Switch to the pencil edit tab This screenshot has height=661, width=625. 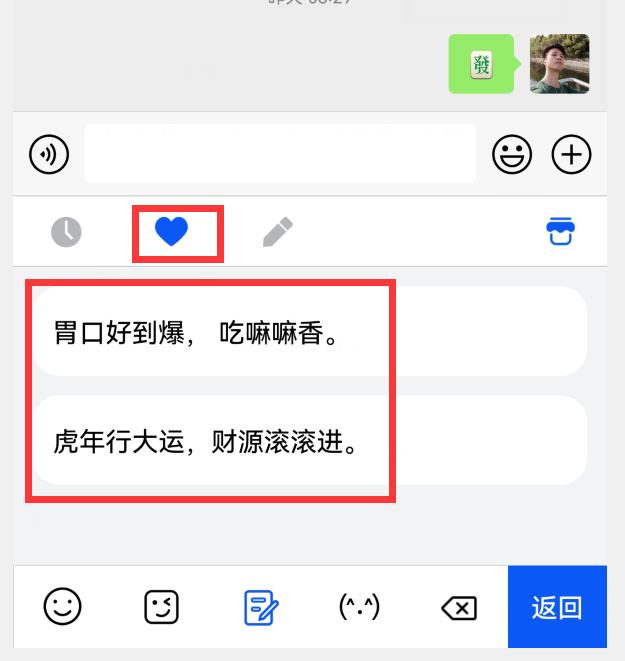coord(277,233)
